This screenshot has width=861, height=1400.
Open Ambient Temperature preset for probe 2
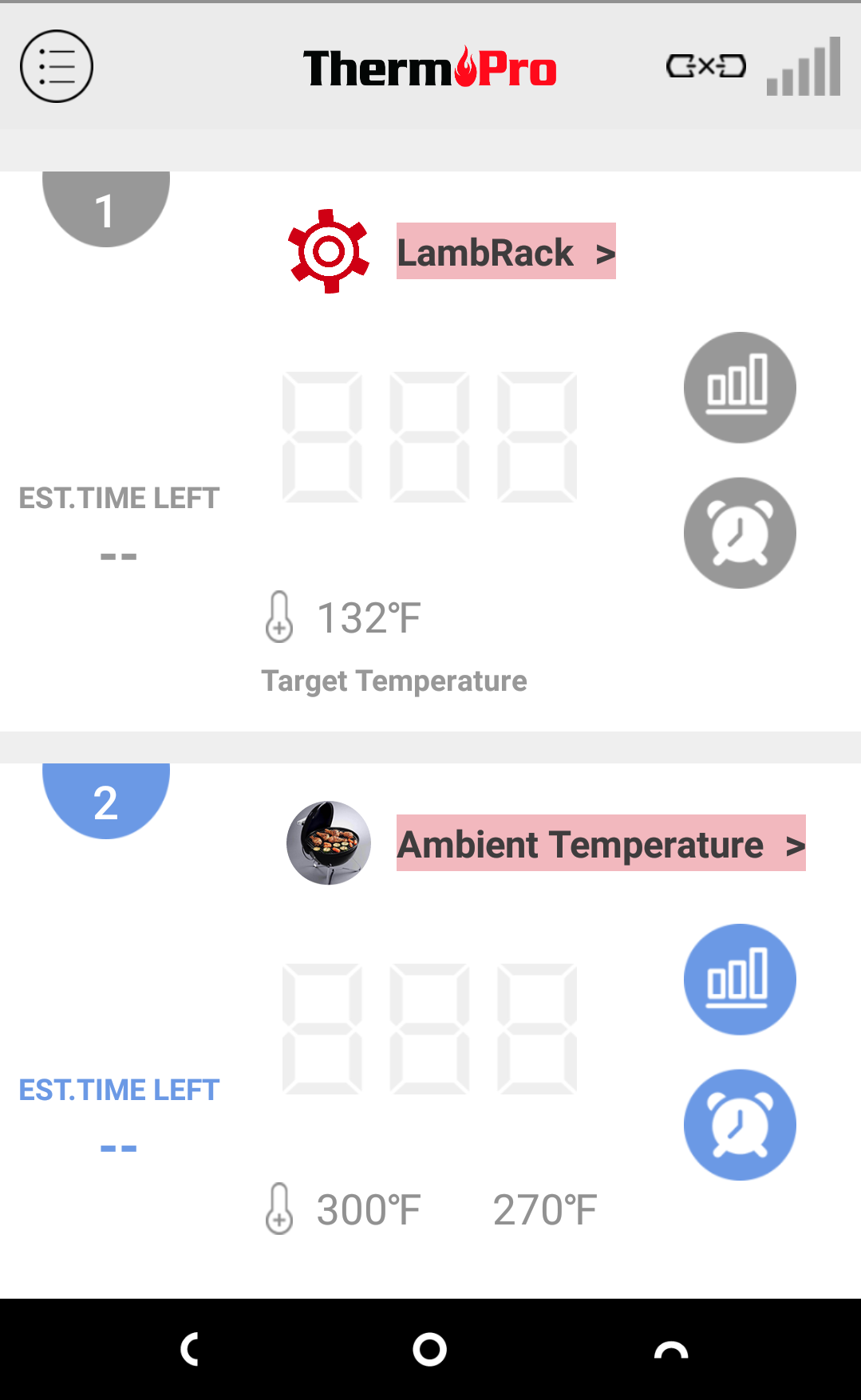[601, 843]
